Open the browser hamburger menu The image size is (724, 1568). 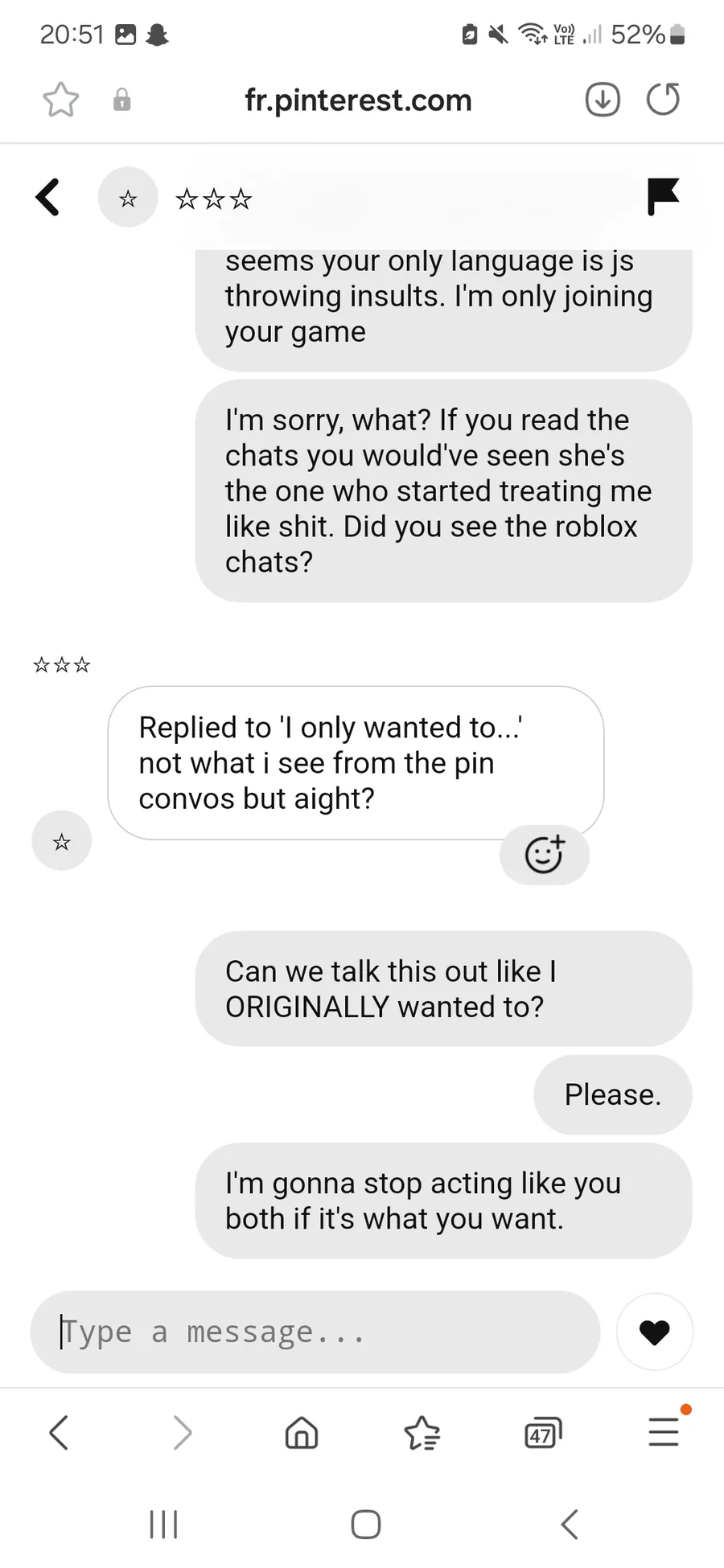(664, 1432)
